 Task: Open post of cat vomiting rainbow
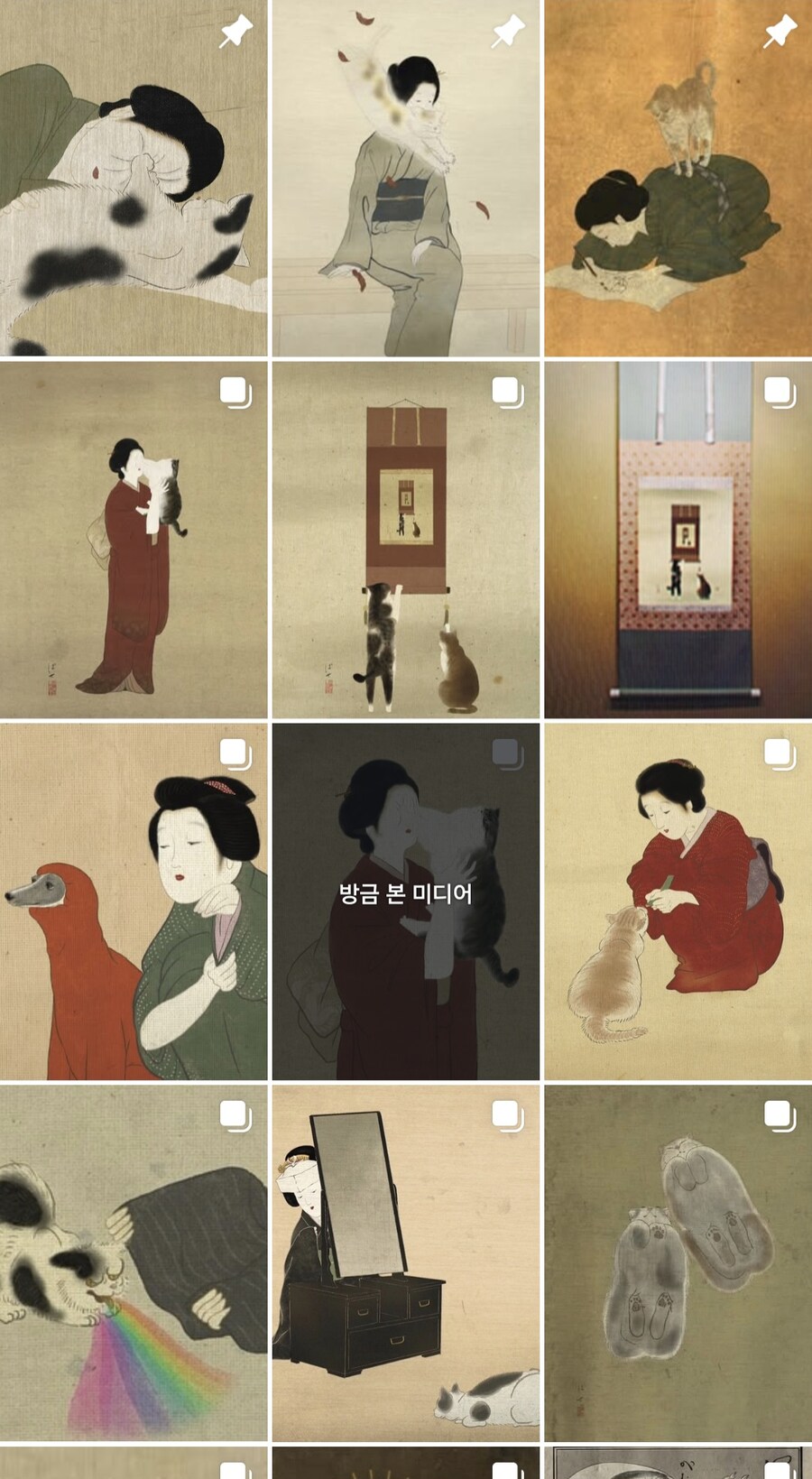(134, 1262)
